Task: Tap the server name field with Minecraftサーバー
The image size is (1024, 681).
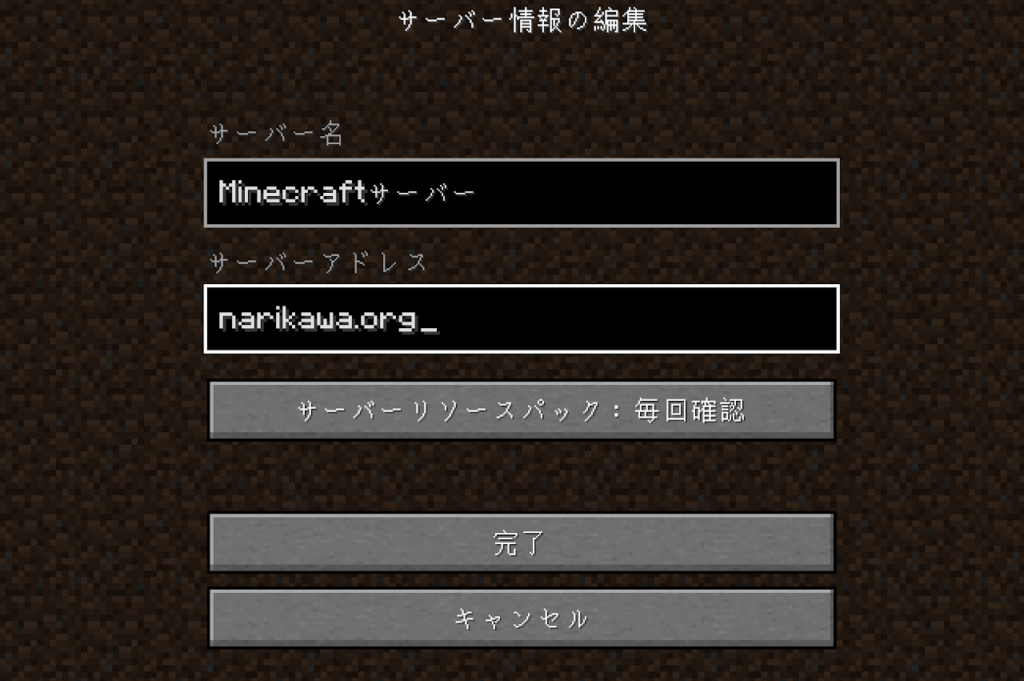Action: [x=521, y=193]
